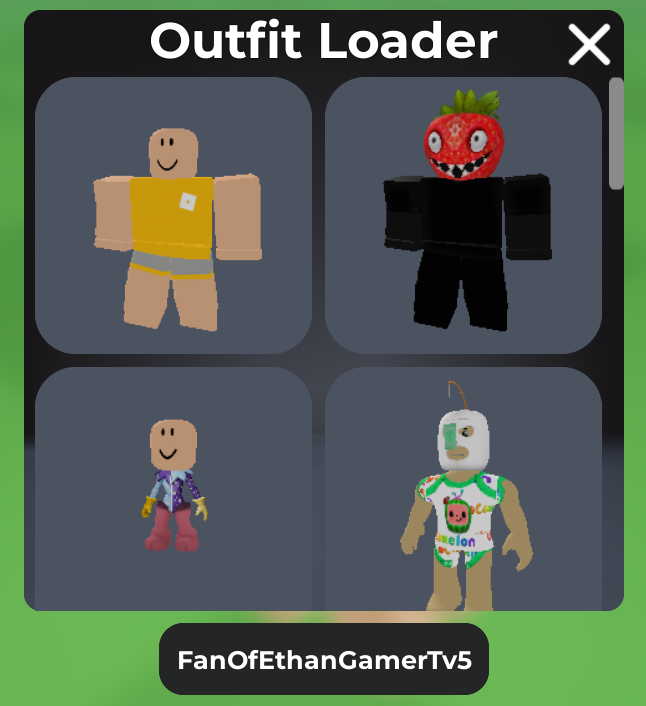Close the Outfit Loader panel

click(x=589, y=45)
